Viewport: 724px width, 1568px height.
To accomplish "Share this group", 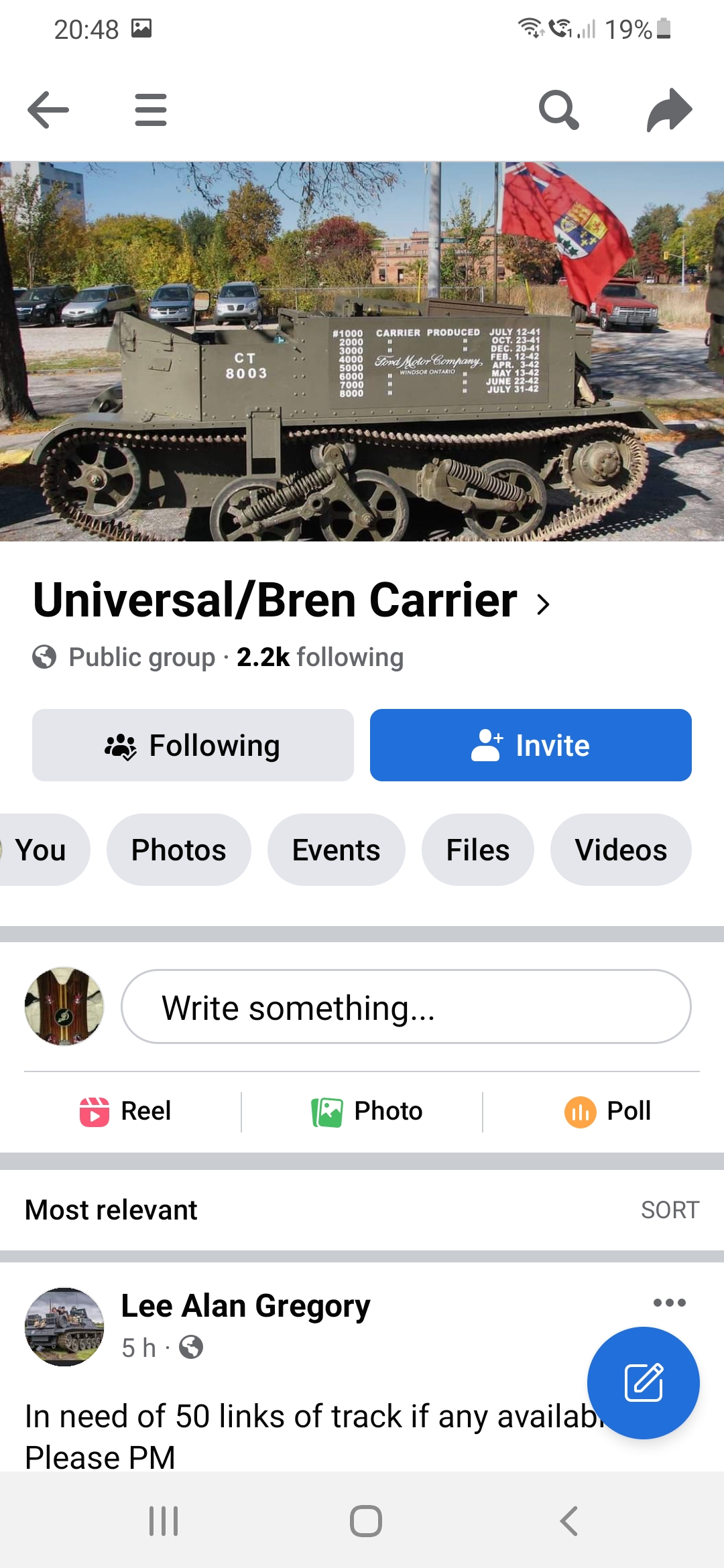I will 669,110.
